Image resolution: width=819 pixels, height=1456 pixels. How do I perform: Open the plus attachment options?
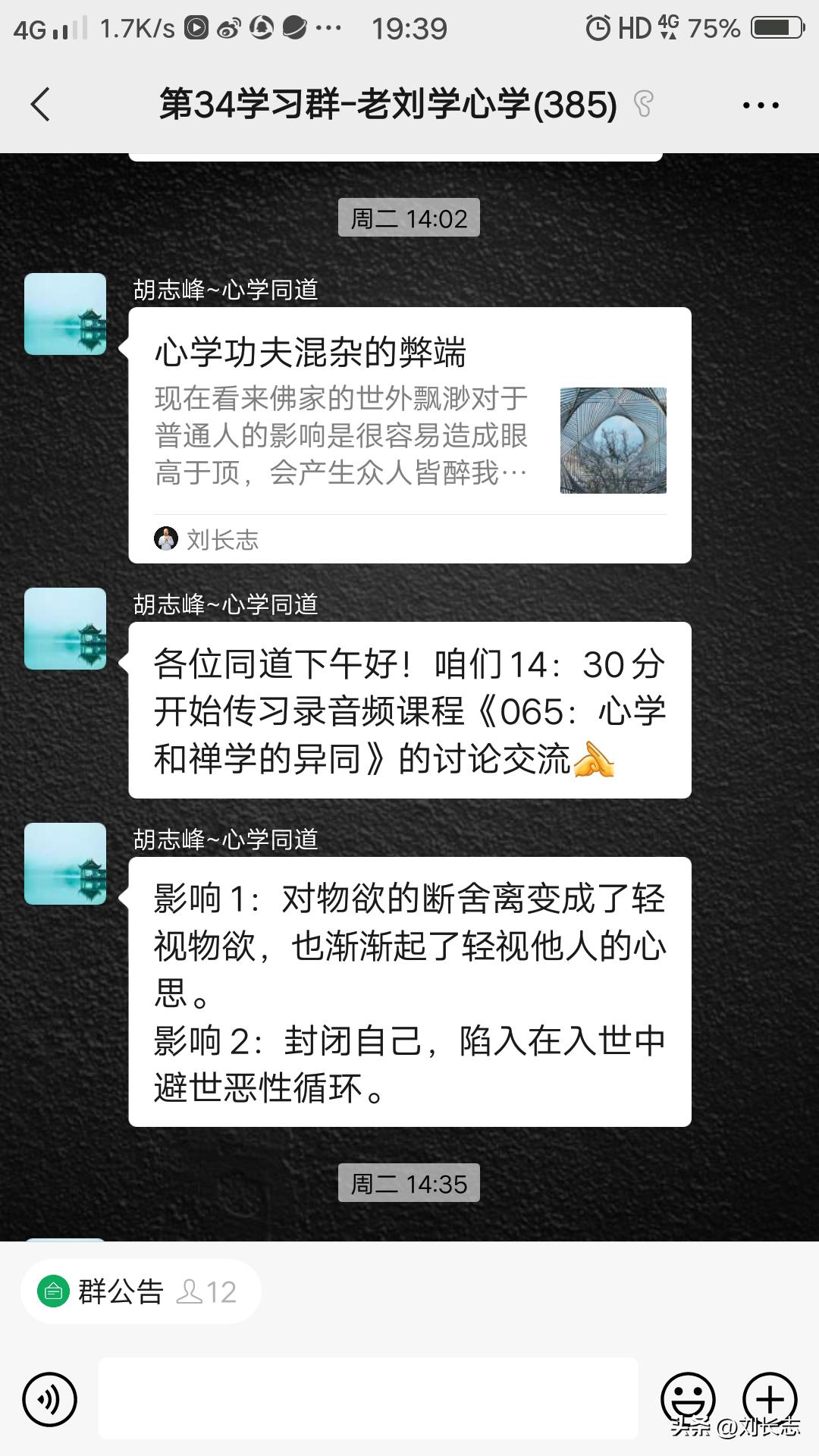(771, 1397)
